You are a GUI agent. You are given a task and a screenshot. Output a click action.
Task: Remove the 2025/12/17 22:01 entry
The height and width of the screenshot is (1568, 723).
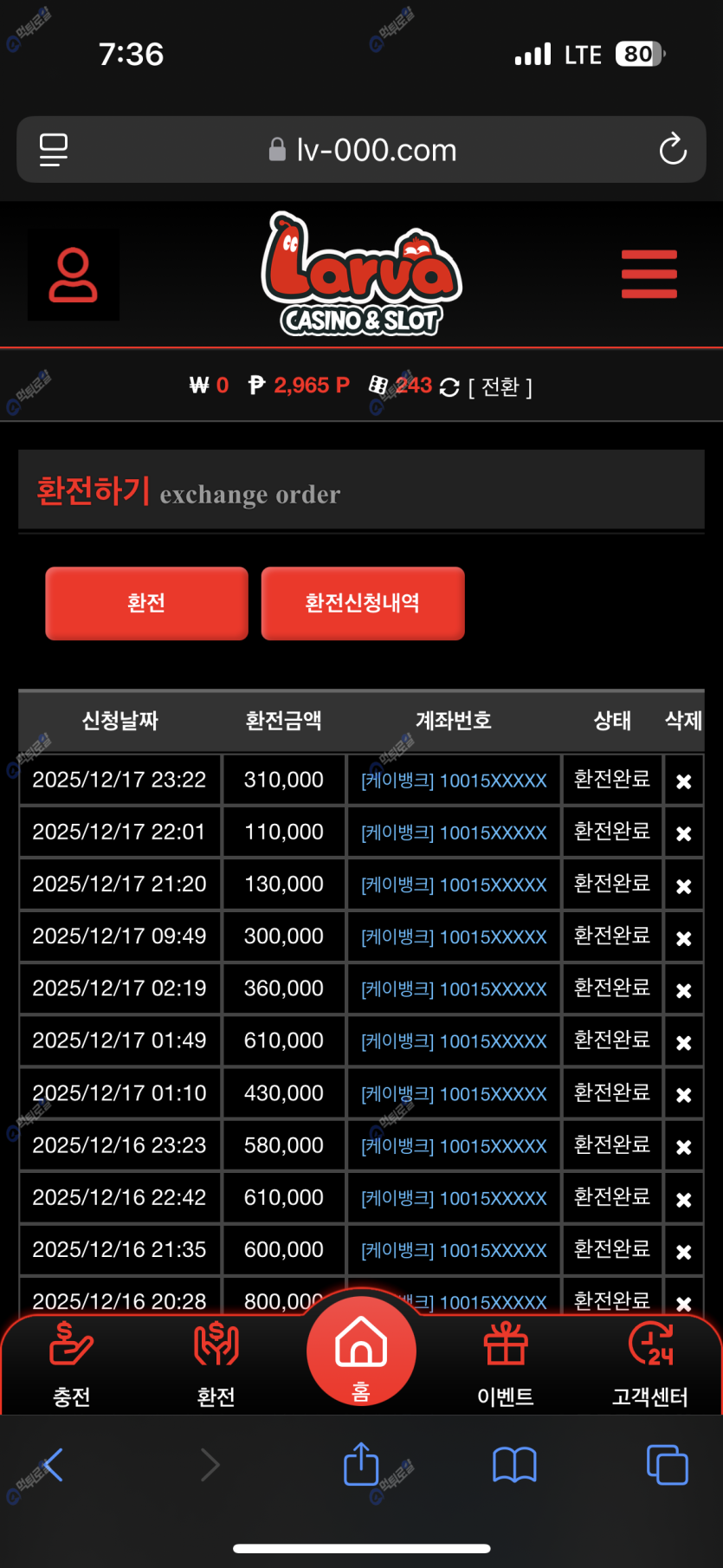pyautogui.click(x=683, y=833)
